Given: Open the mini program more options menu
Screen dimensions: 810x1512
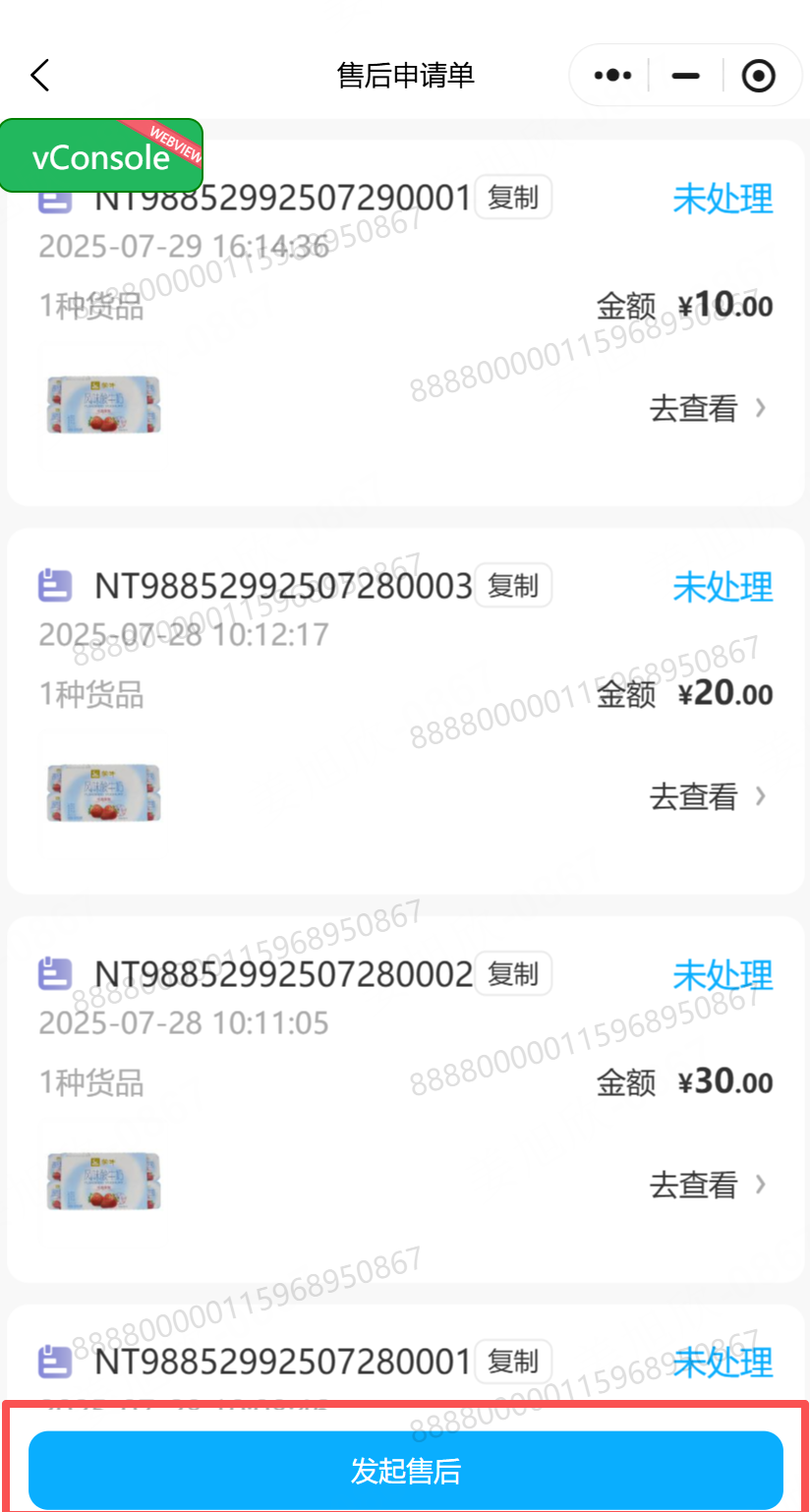Looking at the screenshot, I should pos(613,76).
